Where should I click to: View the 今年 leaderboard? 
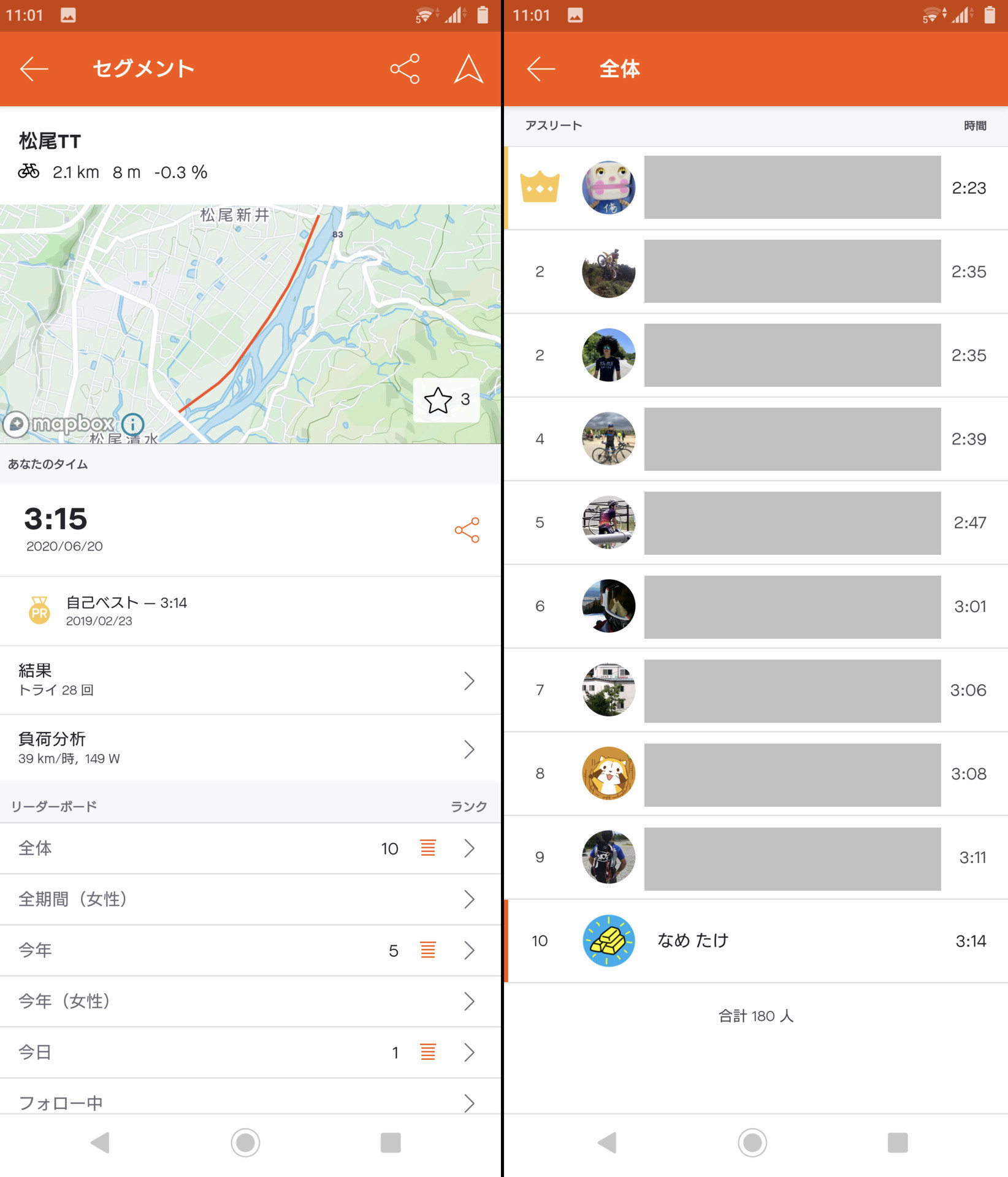coord(250,950)
